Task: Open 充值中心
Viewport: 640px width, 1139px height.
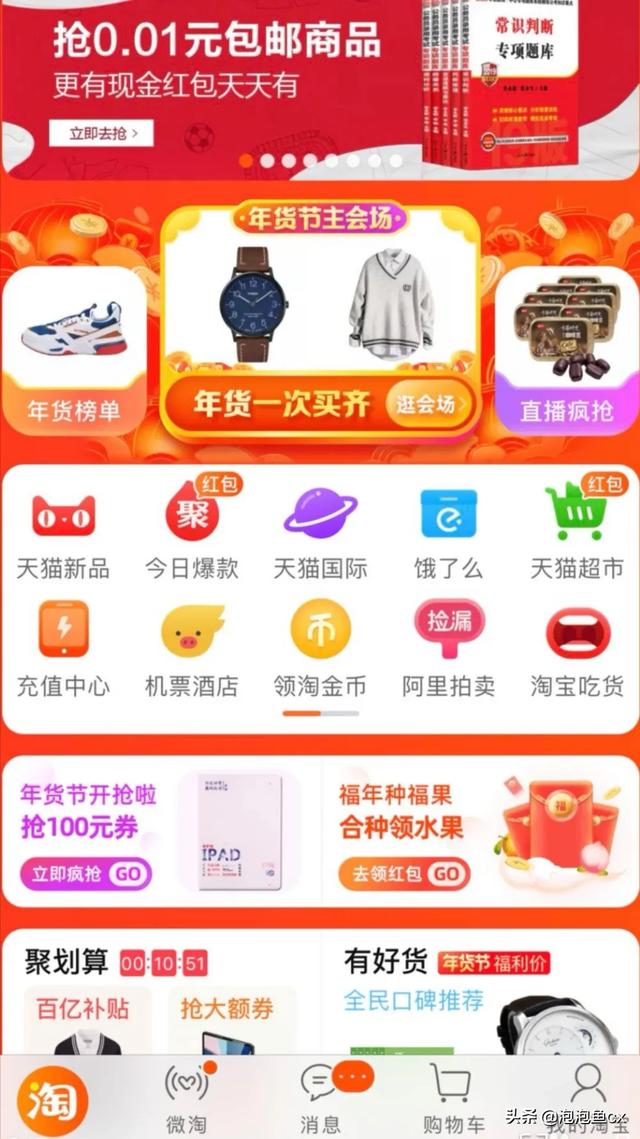Action: coord(63,650)
